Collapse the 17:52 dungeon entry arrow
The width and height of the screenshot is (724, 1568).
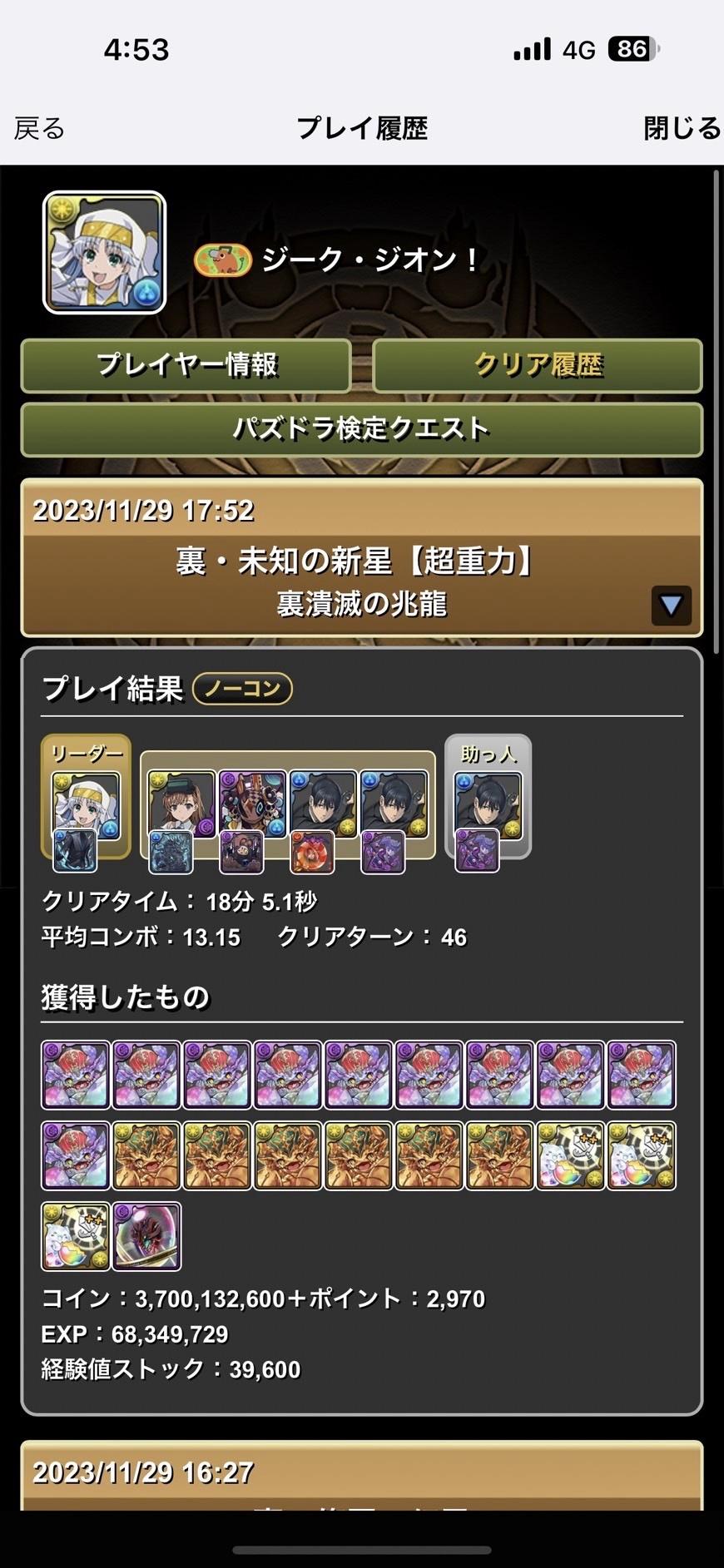[671, 605]
